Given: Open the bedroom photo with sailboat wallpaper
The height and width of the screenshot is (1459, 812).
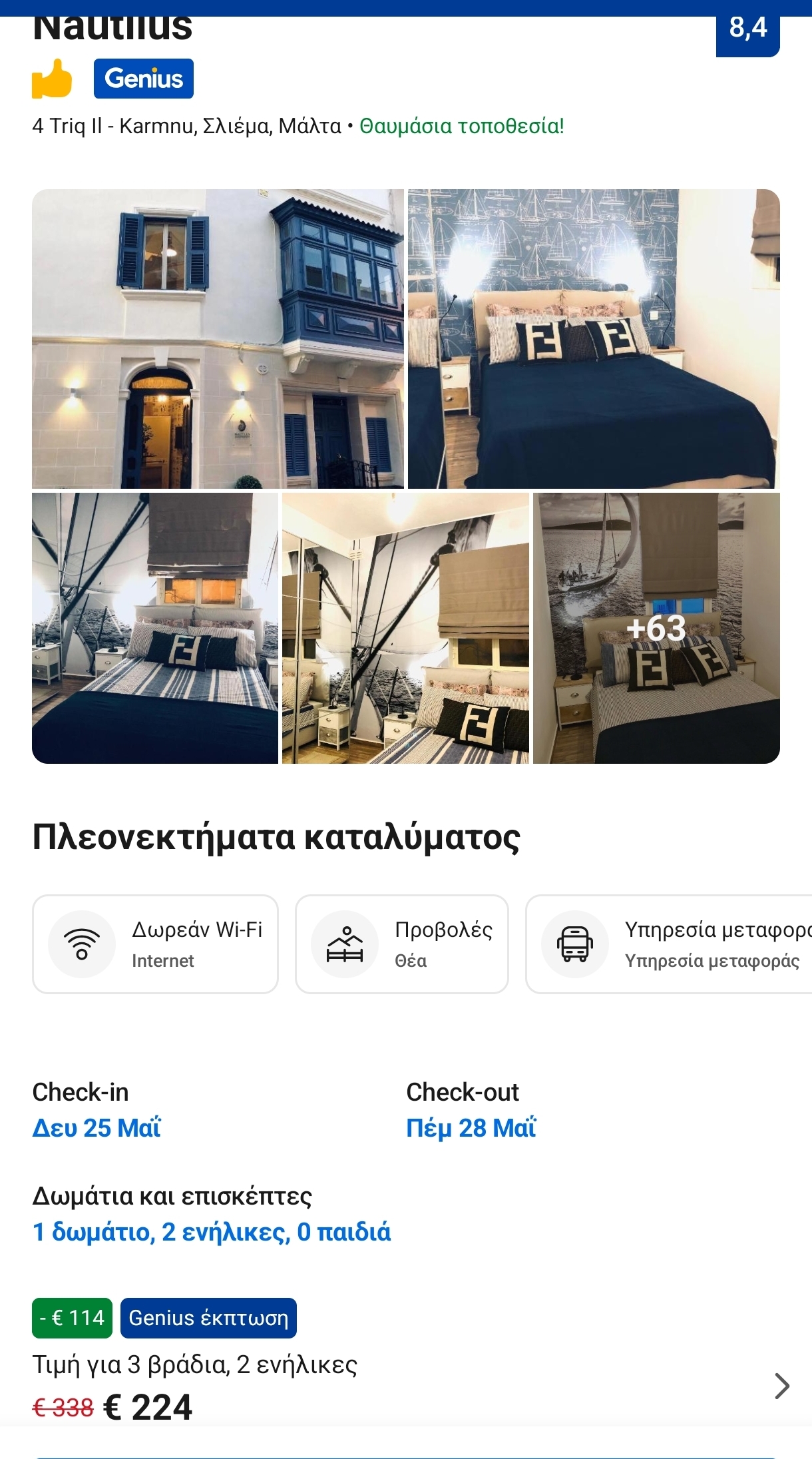Looking at the screenshot, I should [593, 338].
